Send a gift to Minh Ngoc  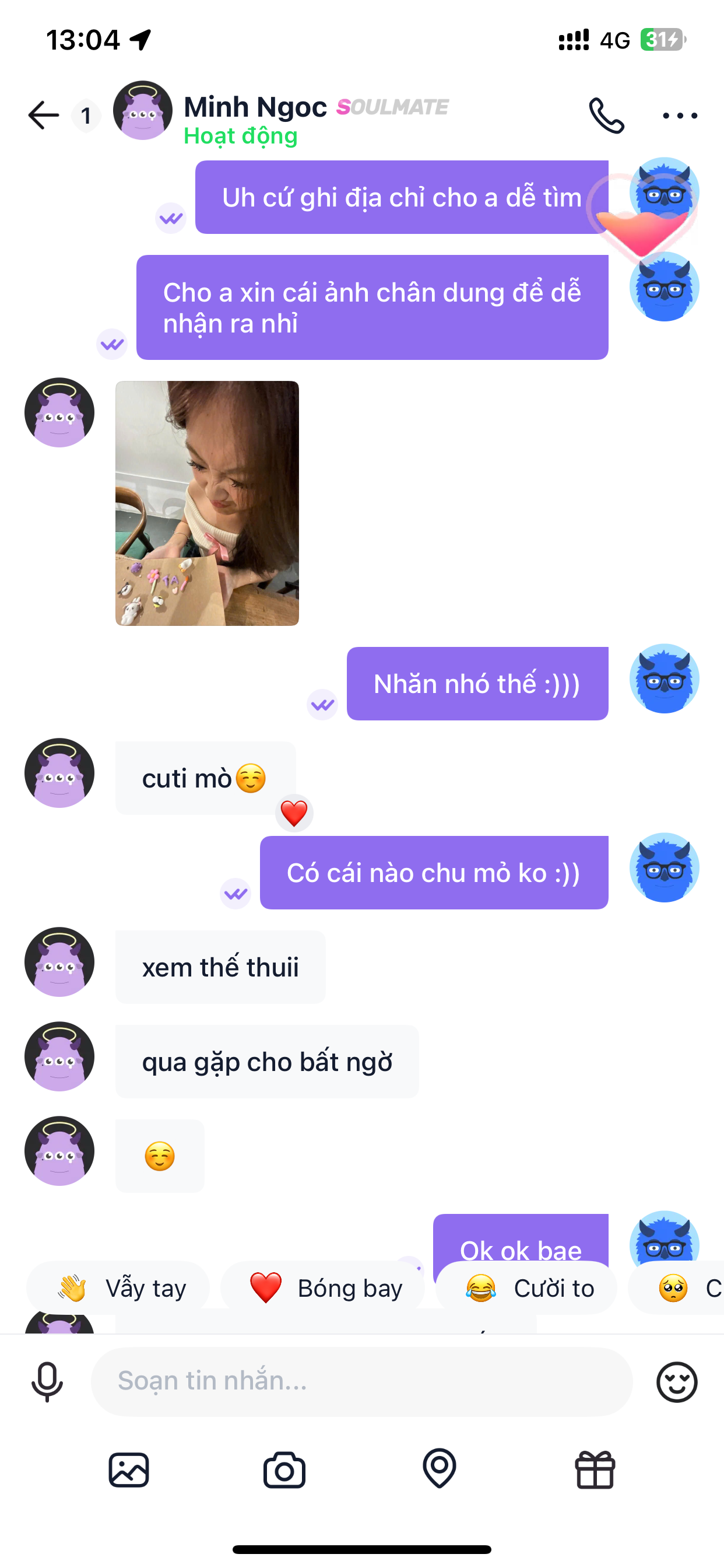pyautogui.click(x=595, y=1470)
